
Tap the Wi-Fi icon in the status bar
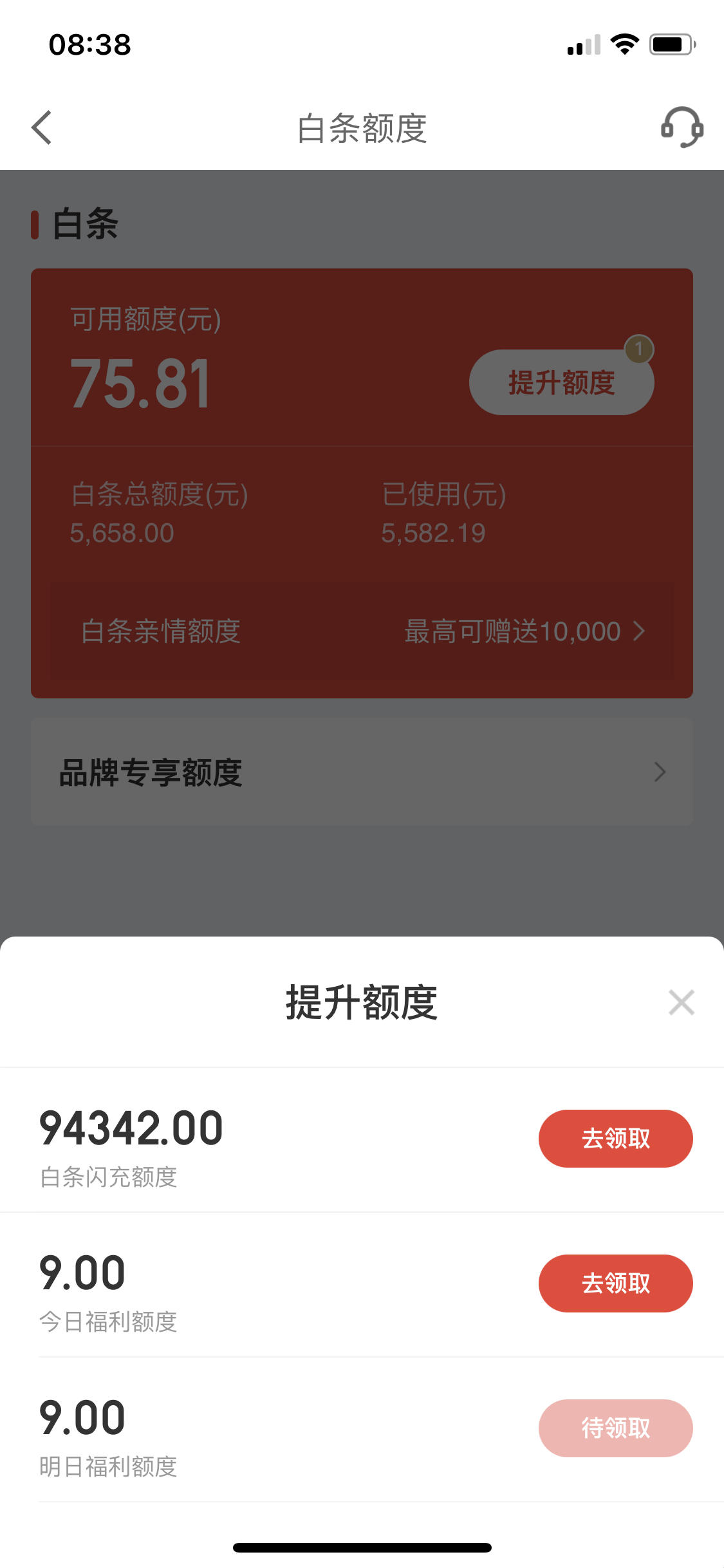coord(622,44)
